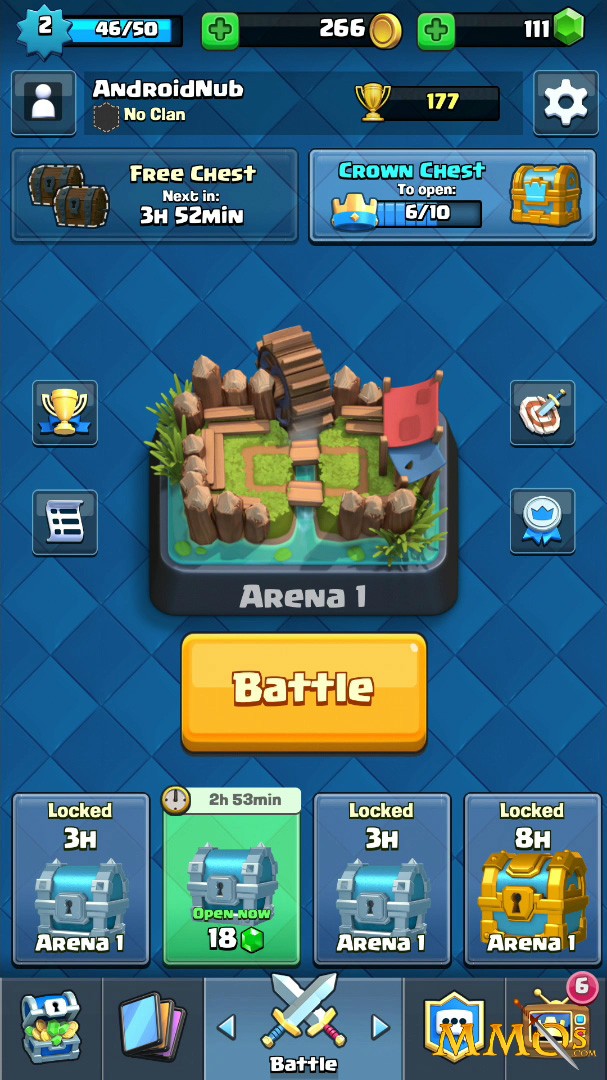Open the crown ribbon achievements icon
This screenshot has width=607, height=1080.
[542, 521]
